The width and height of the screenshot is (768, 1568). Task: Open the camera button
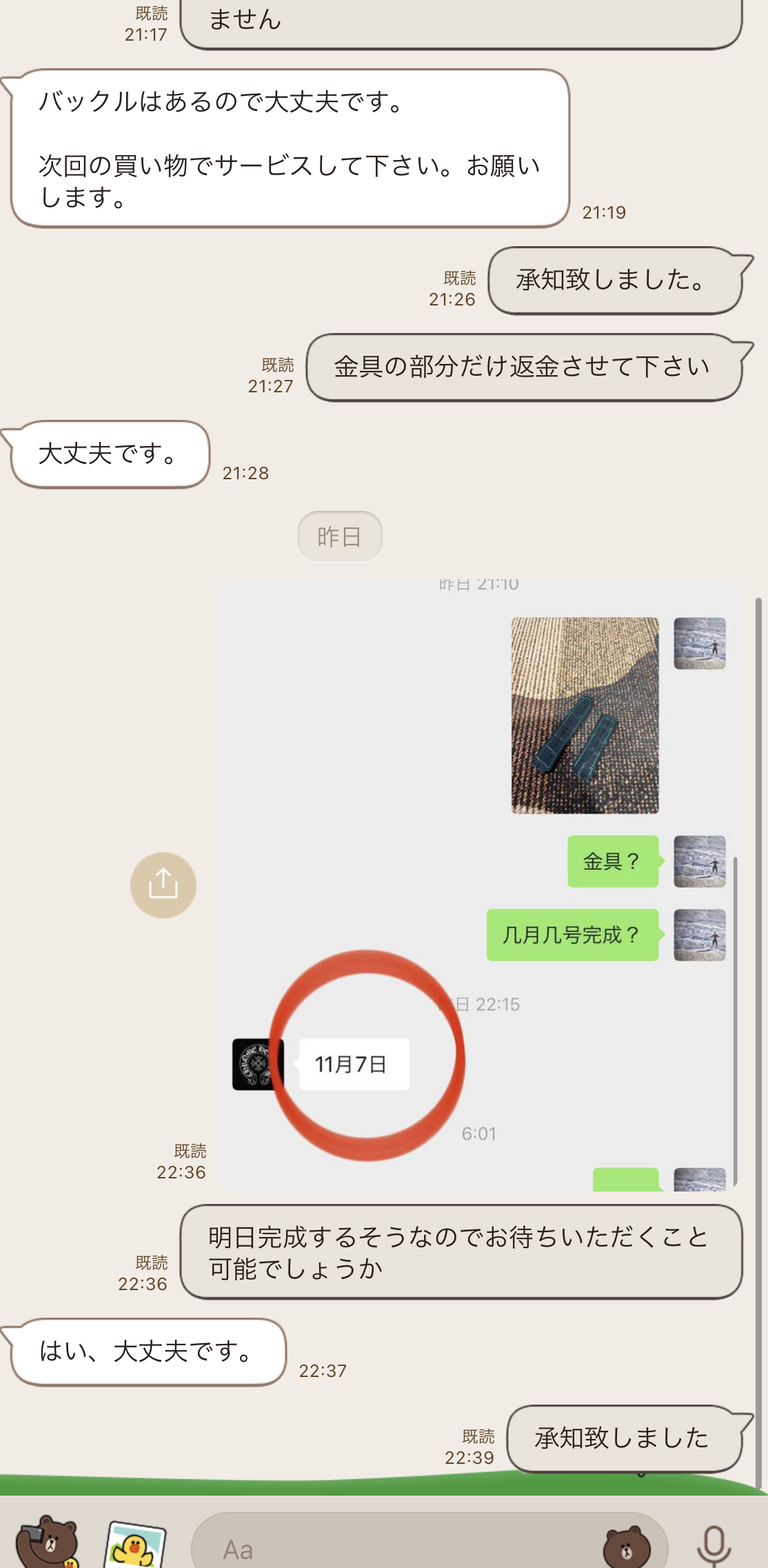(47, 1543)
